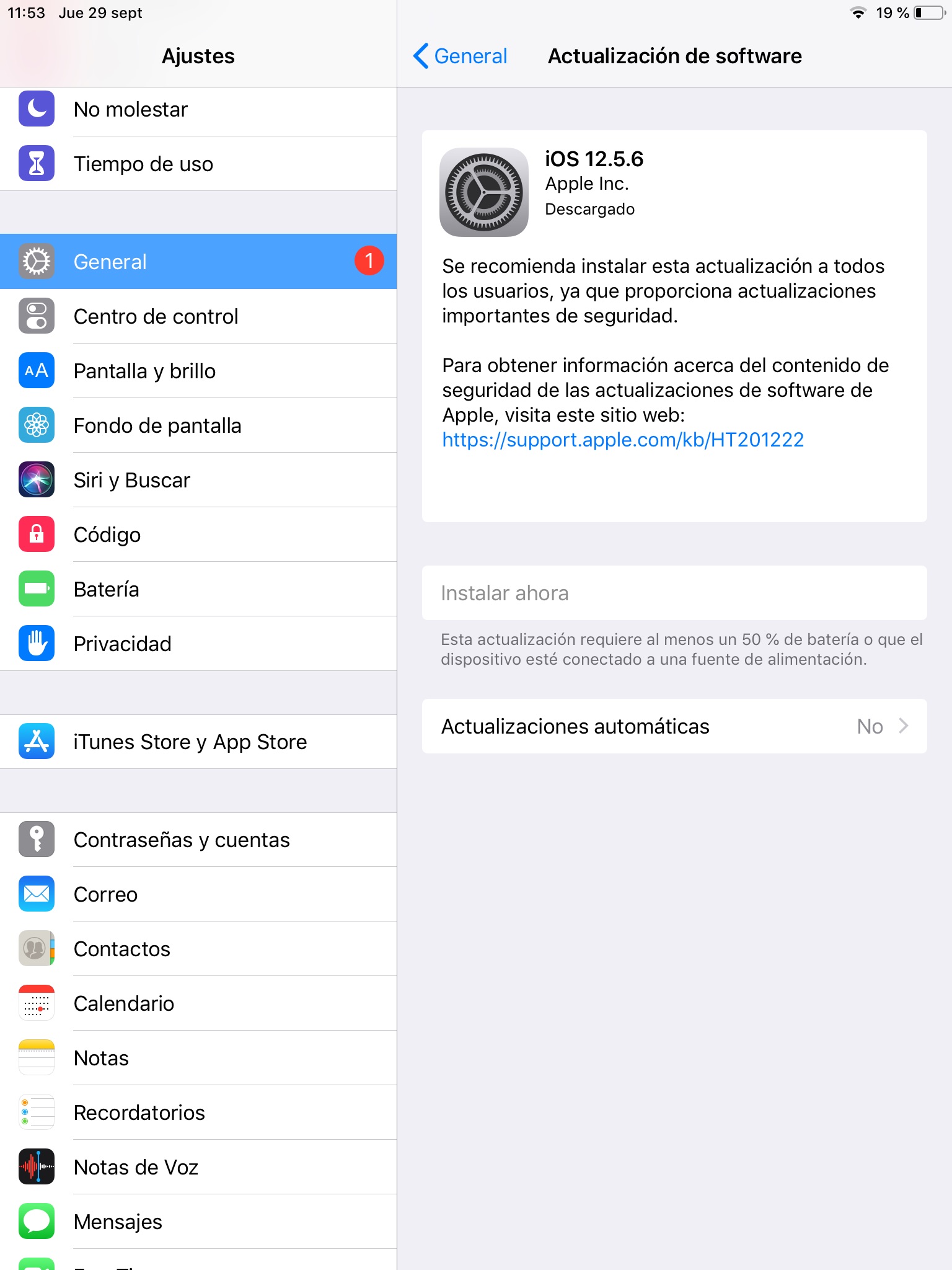The width and height of the screenshot is (952, 1270).
Task: Open Tiempo de uso
Action: (x=198, y=164)
